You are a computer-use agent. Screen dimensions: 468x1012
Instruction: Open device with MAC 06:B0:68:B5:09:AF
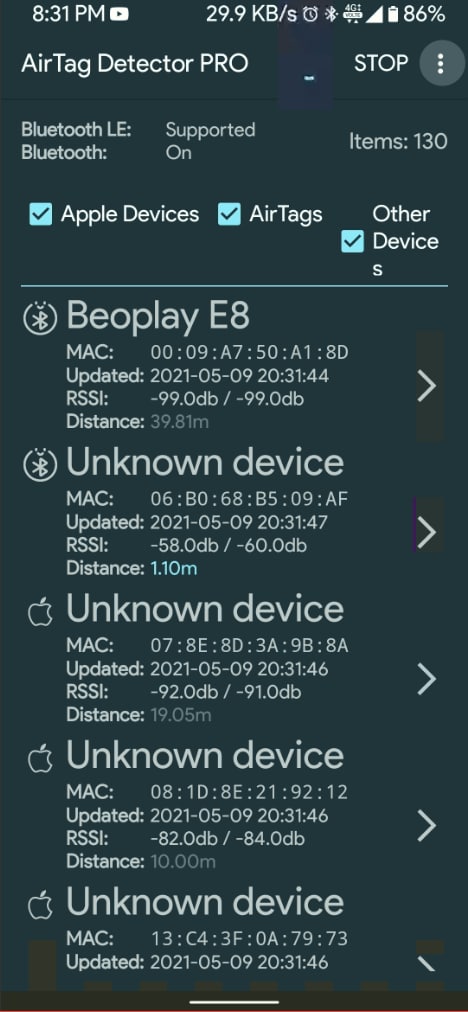click(x=234, y=512)
